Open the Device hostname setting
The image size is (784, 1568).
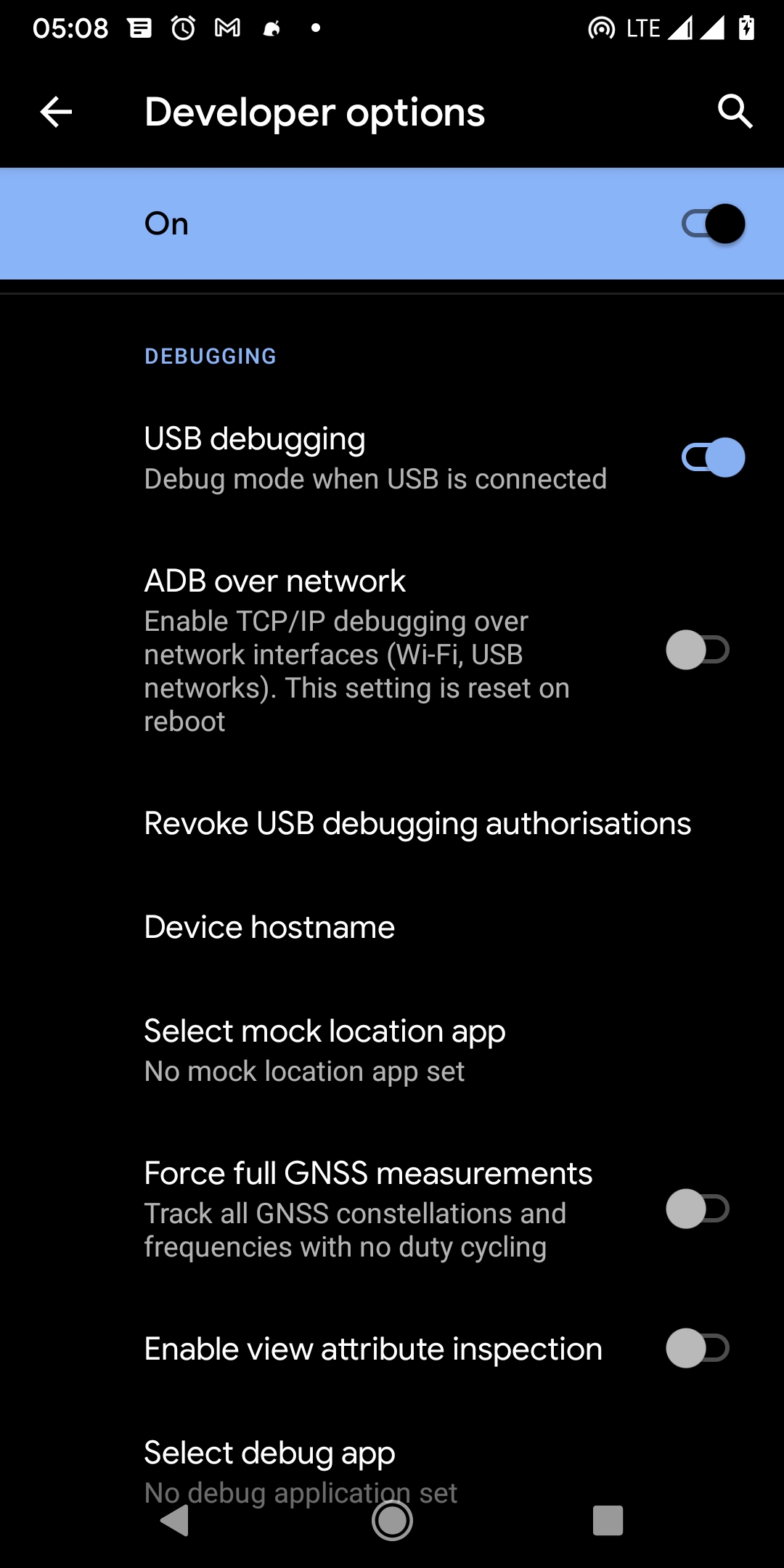pyautogui.click(x=269, y=926)
